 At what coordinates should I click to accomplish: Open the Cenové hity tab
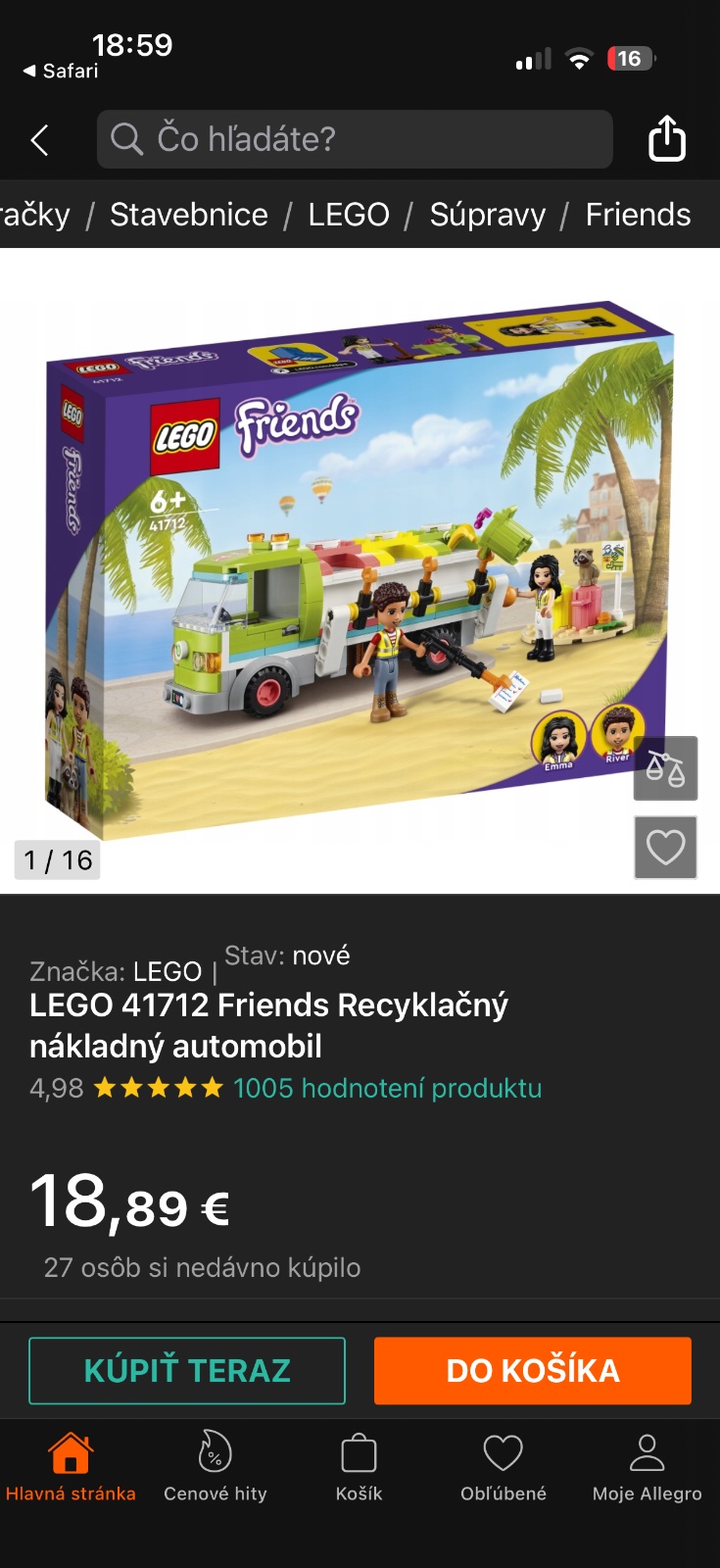[x=215, y=1465]
